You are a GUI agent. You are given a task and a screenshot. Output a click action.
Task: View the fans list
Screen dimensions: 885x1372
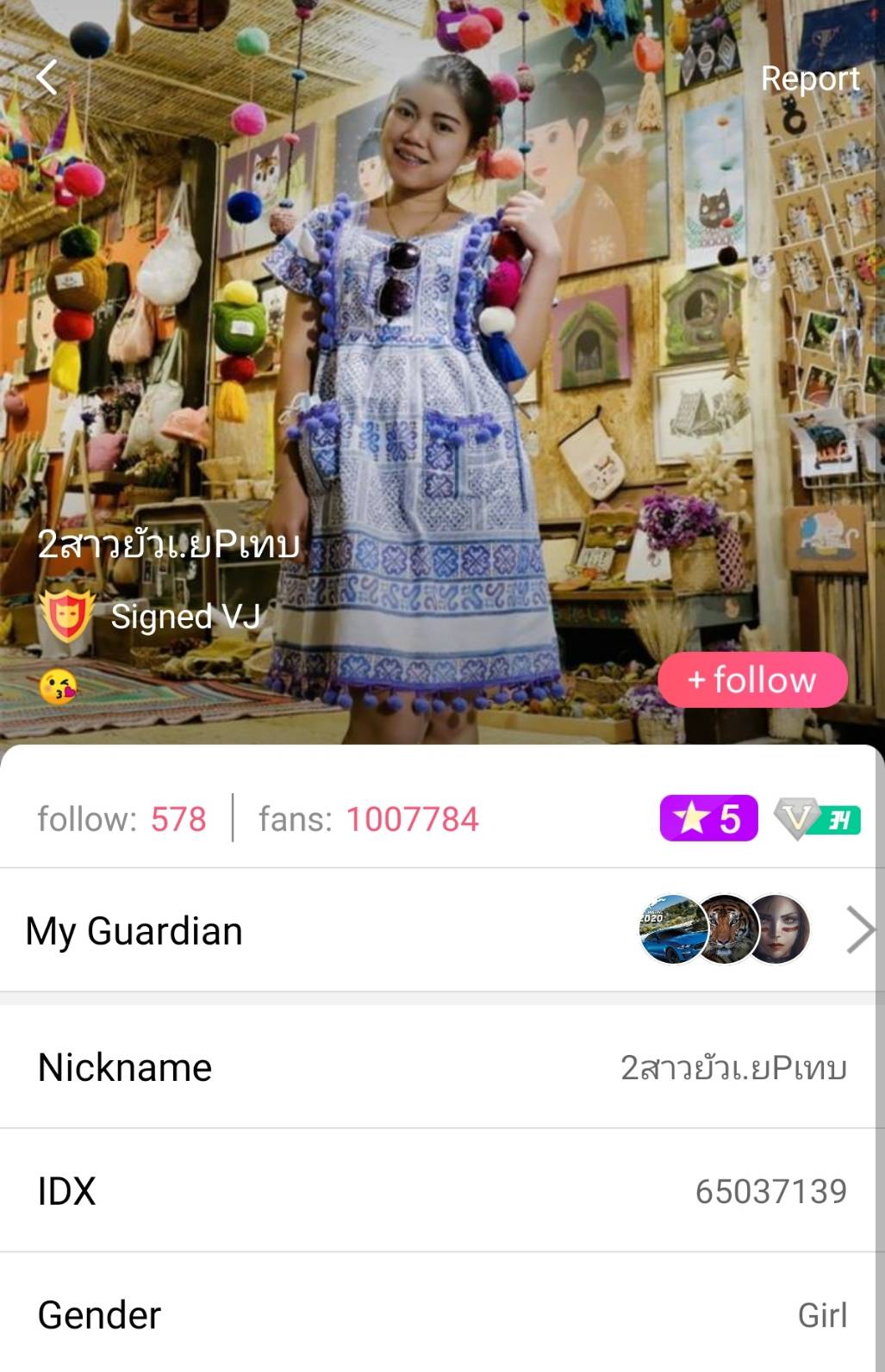369,819
